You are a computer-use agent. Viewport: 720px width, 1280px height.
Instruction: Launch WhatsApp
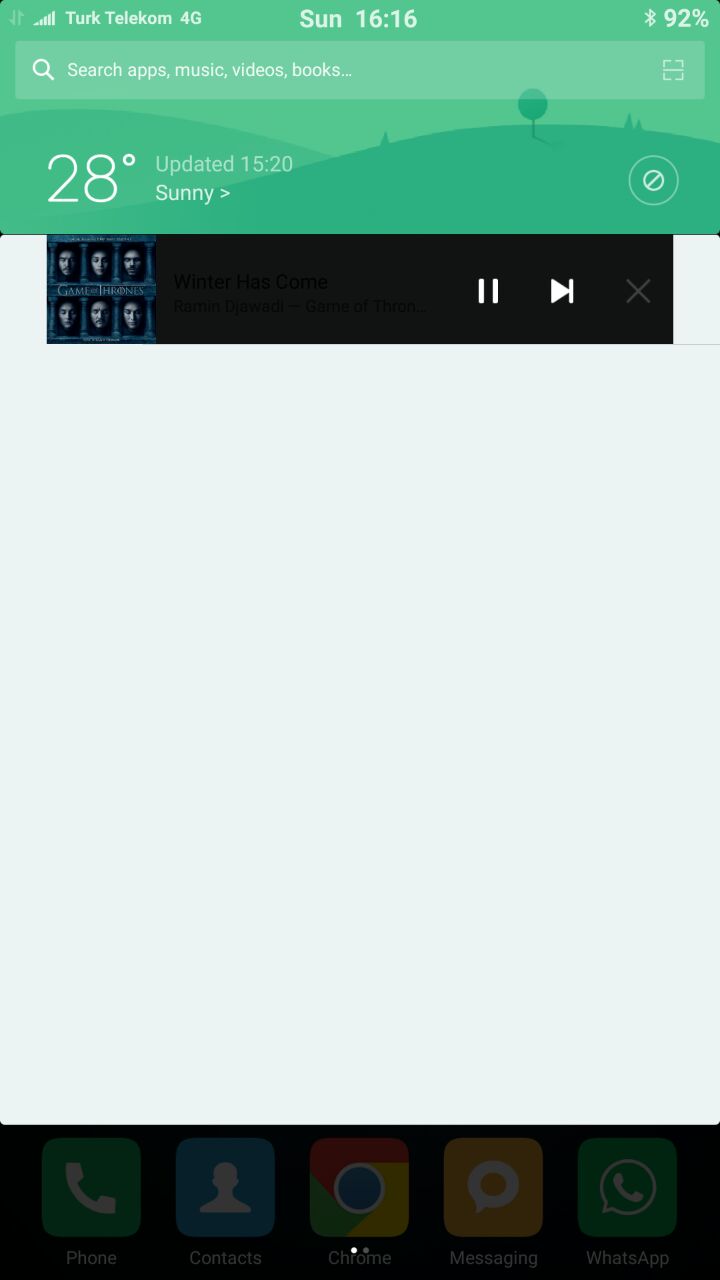(x=627, y=1188)
